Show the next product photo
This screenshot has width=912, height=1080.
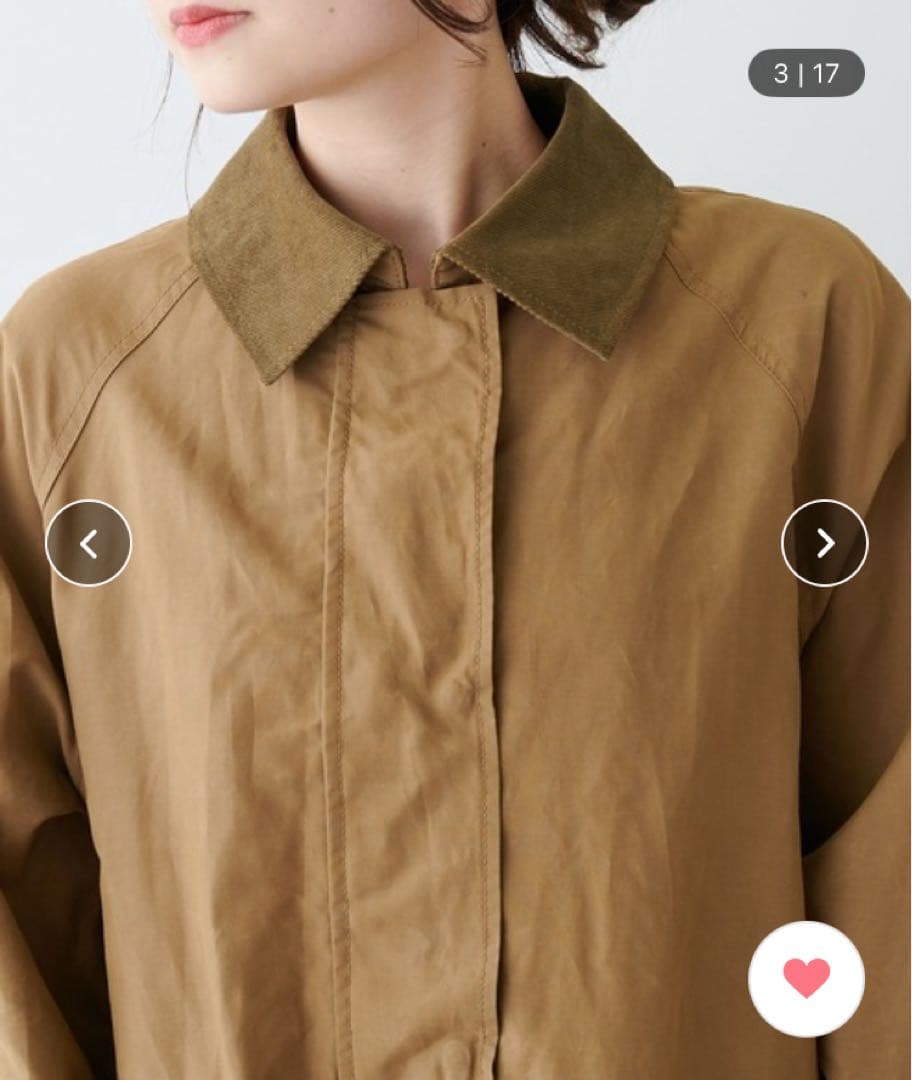pyautogui.click(x=824, y=543)
